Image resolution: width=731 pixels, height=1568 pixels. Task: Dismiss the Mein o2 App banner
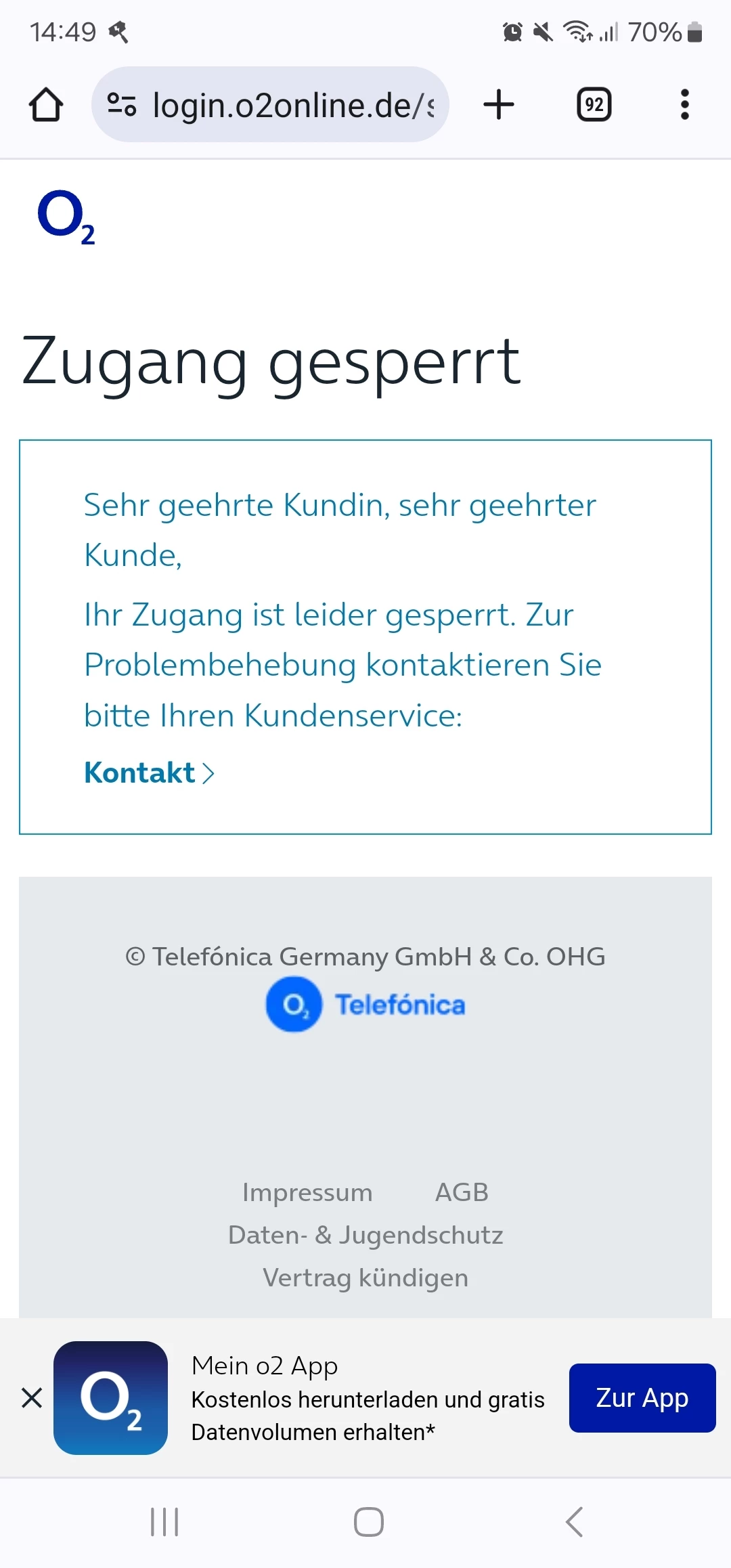(32, 1397)
